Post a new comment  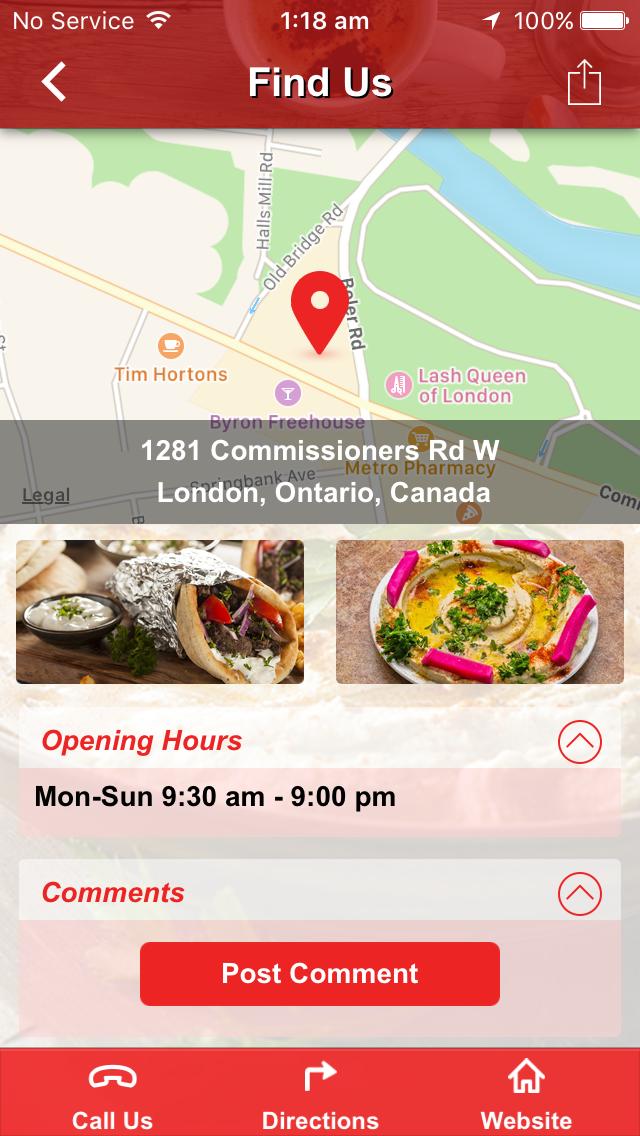pos(320,973)
